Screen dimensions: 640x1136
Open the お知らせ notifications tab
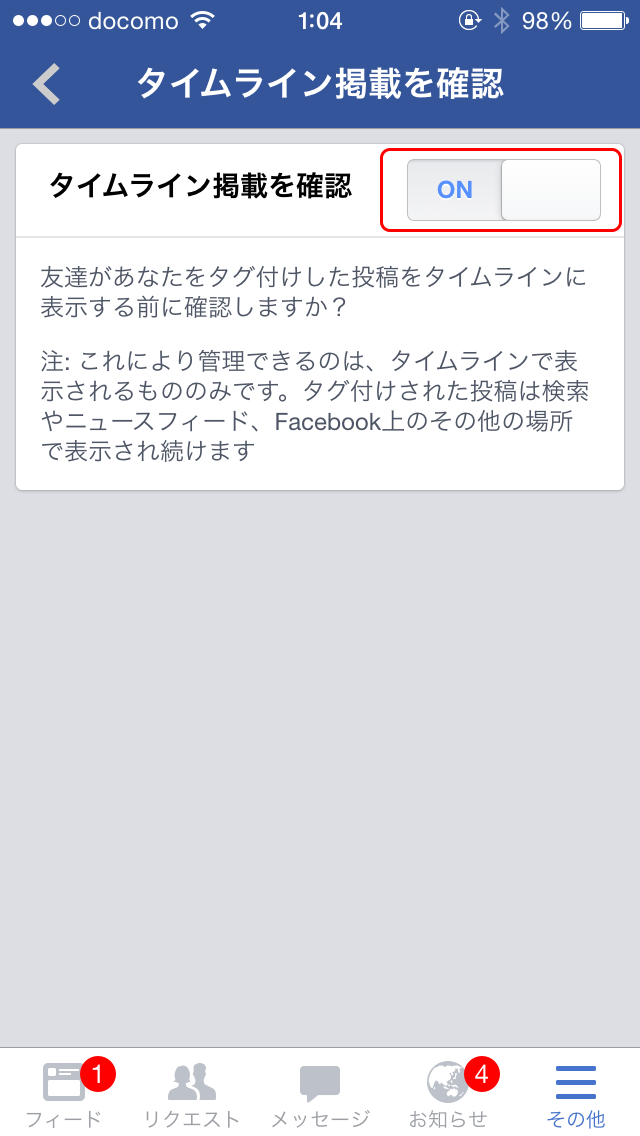pos(448,1093)
